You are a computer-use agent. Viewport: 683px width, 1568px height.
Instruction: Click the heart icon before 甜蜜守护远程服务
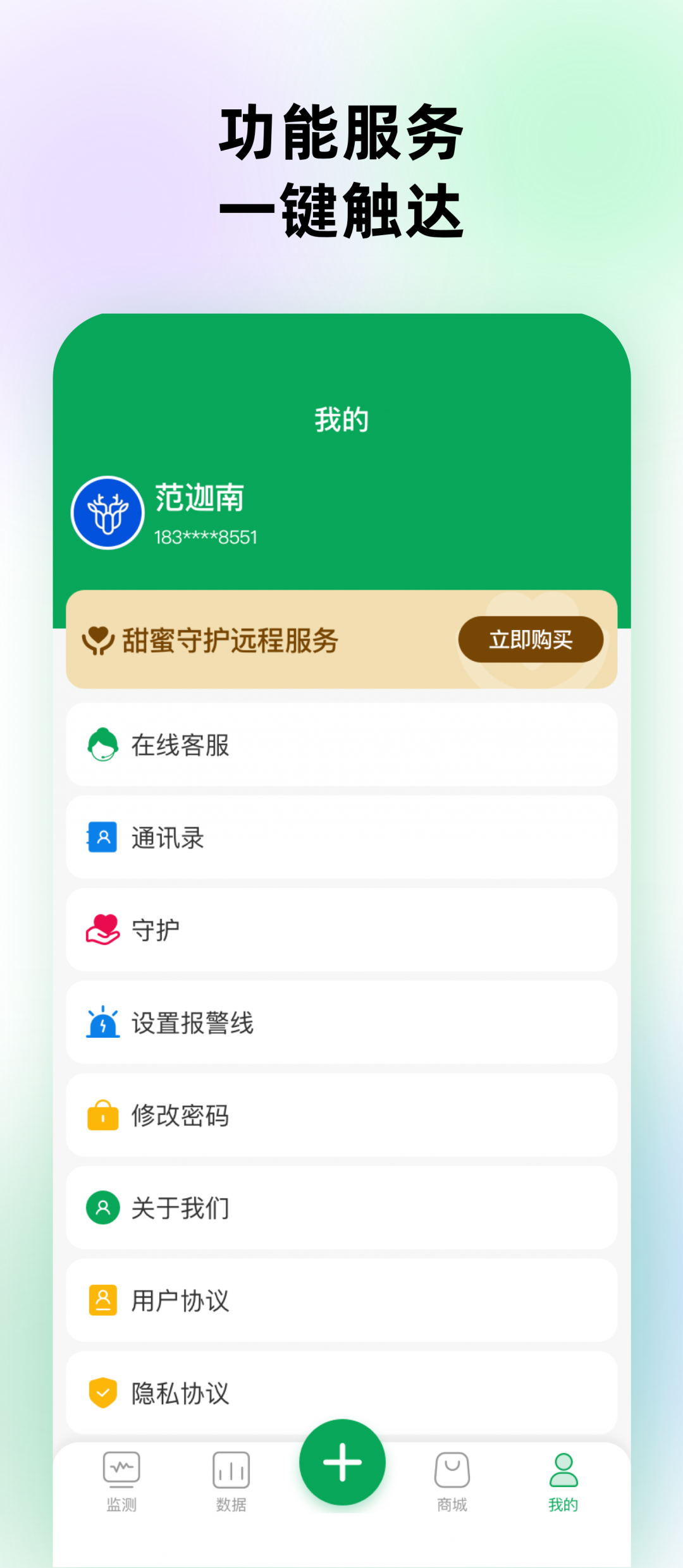(x=97, y=639)
